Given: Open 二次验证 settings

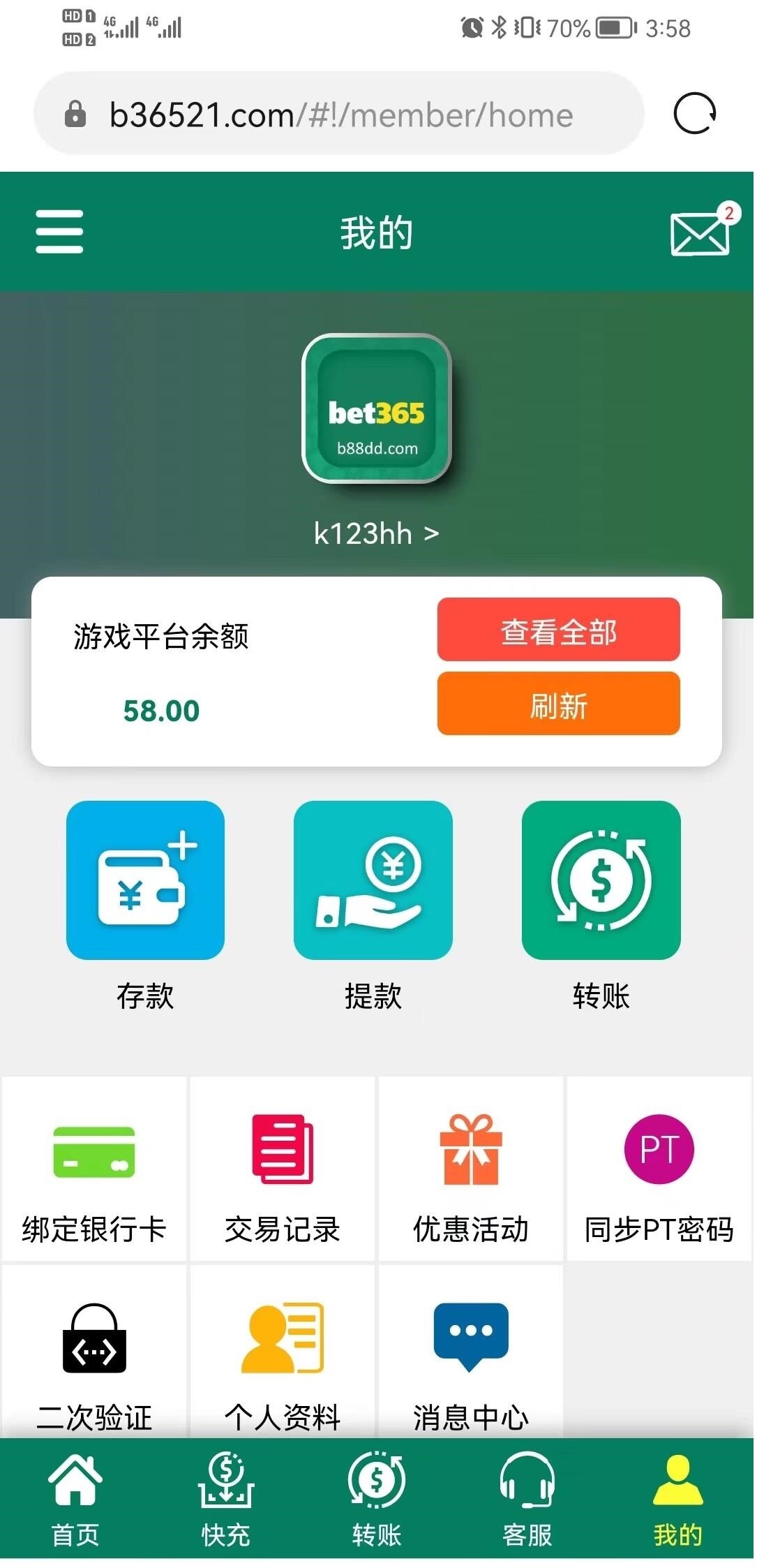Looking at the screenshot, I should 94,1356.
